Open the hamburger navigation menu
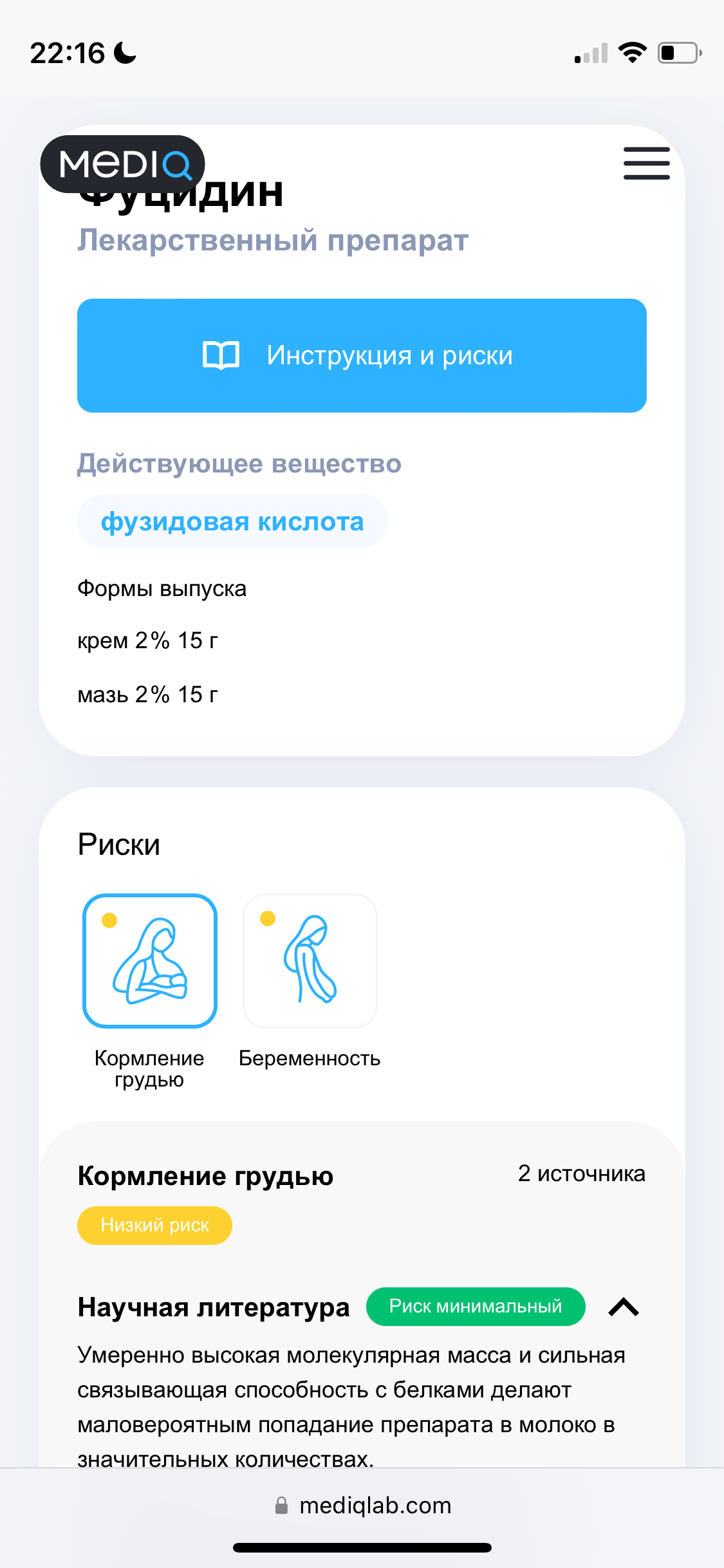Screen dimensions: 724x1568 [646, 163]
